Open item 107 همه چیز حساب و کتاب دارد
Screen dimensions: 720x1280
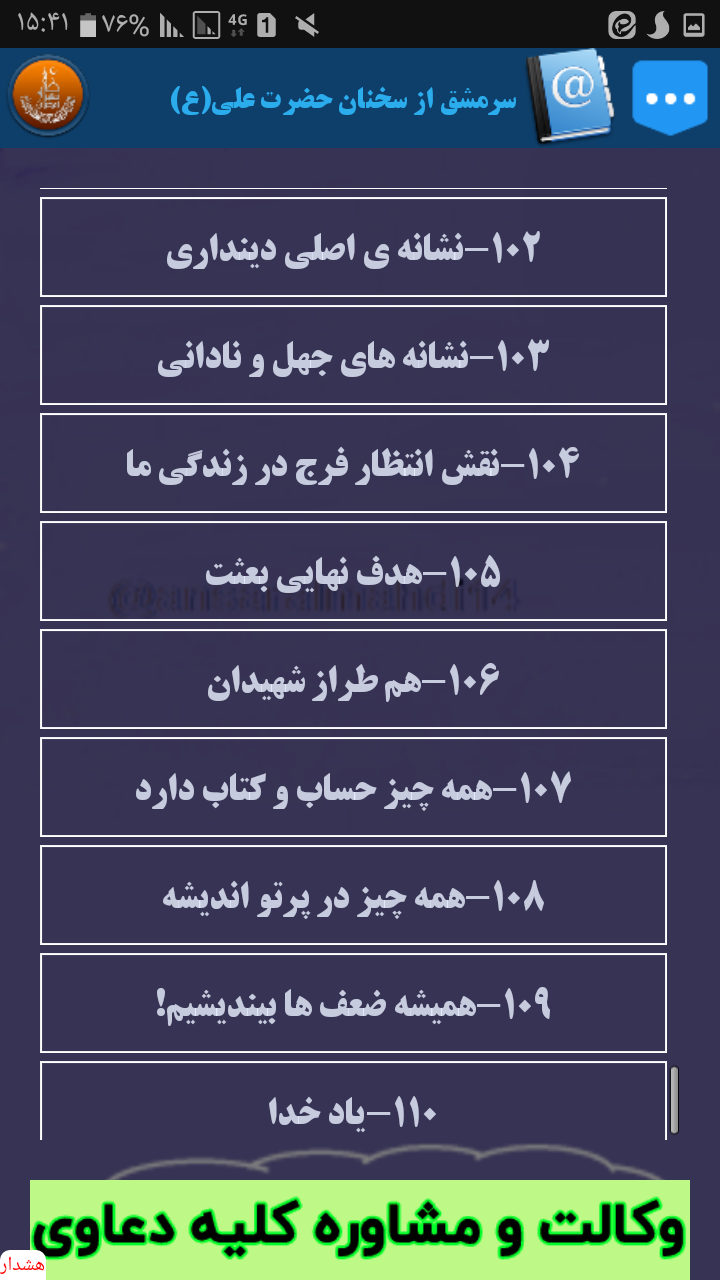(x=353, y=787)
